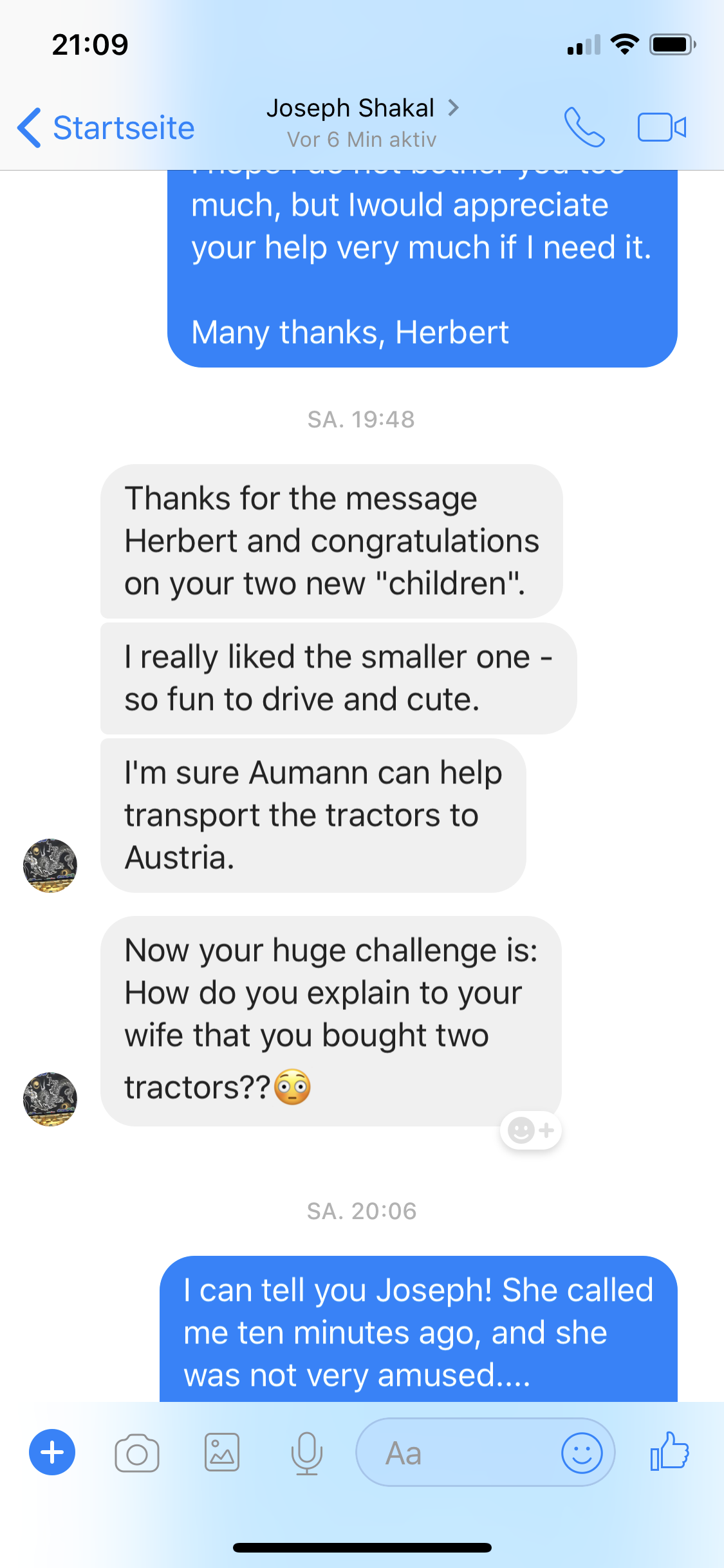This screenshot has width=724, height=1568.
Task: Add a reaction to the tractors message
Action: (x=531, y=1130)
